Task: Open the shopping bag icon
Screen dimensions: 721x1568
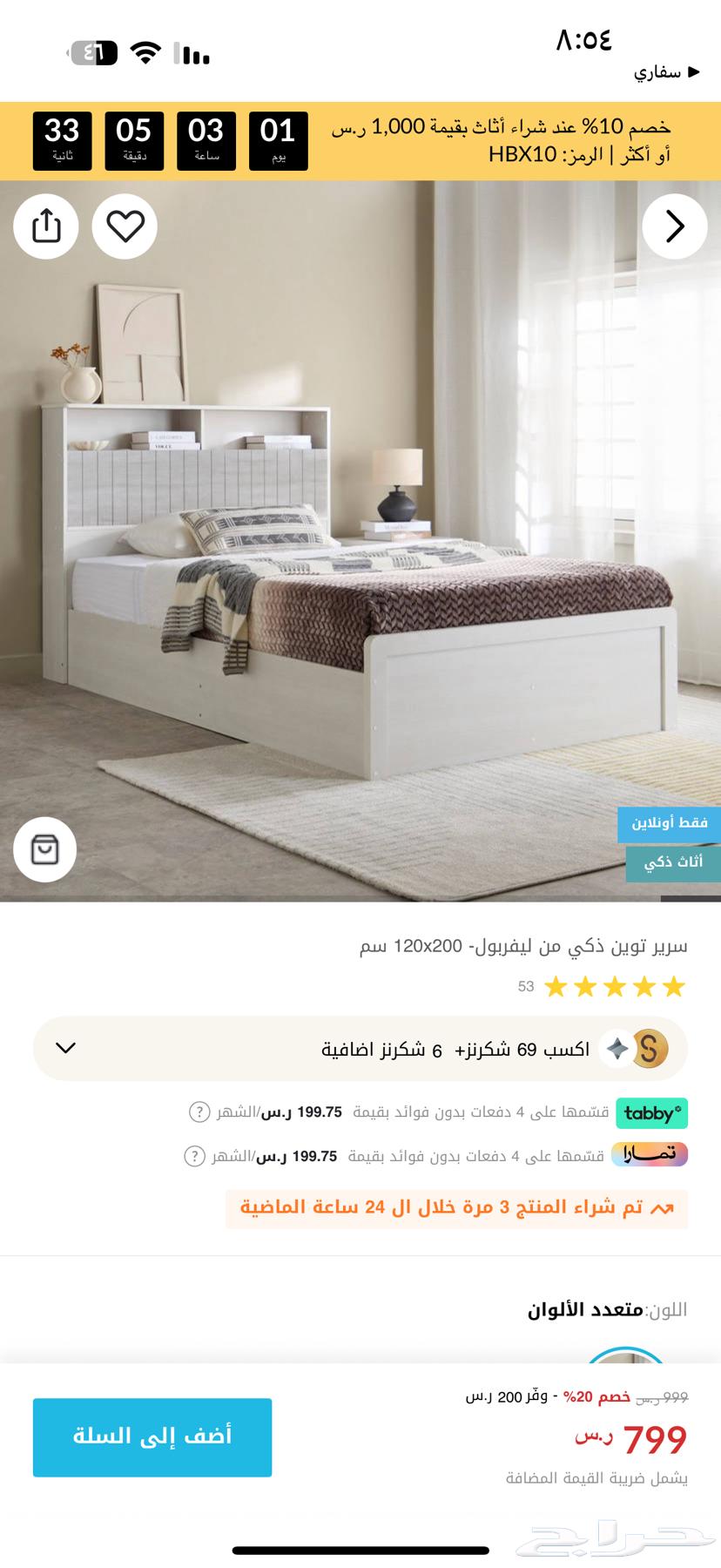Action: [x=46, y=848]
